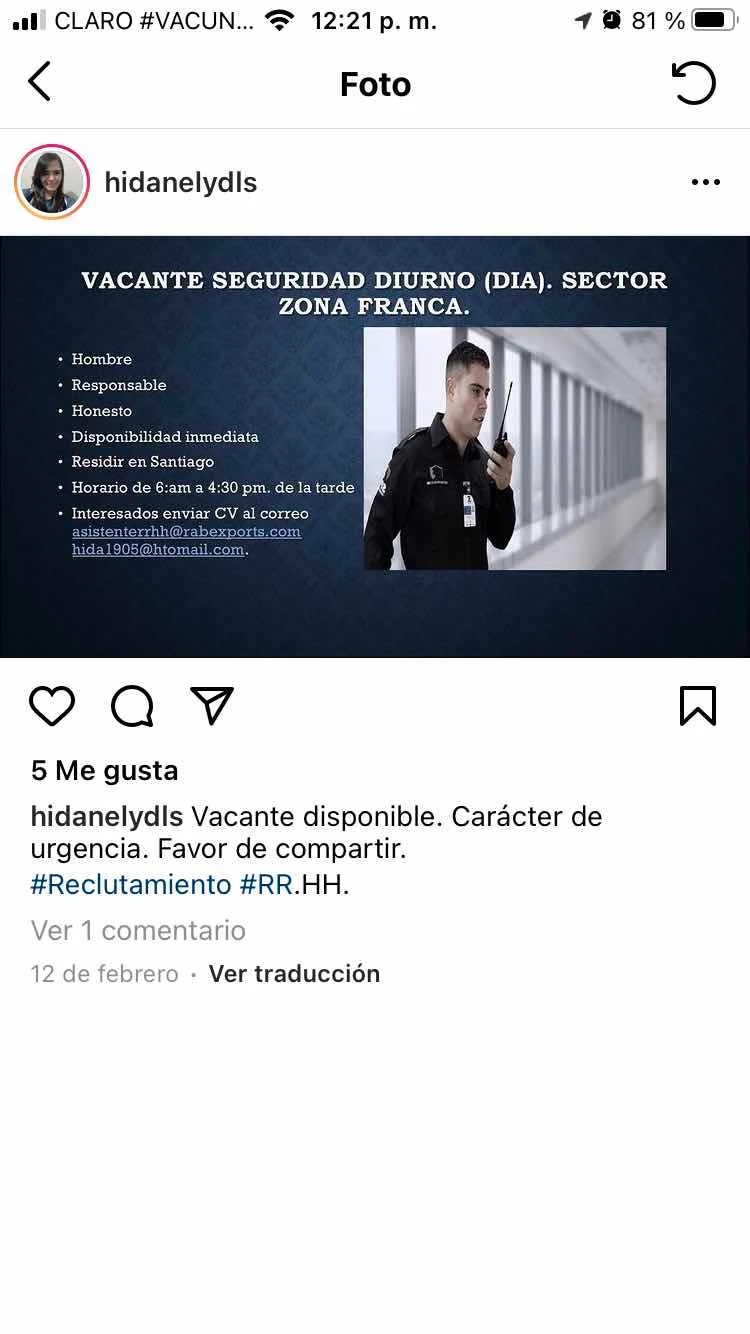Go back using the top-left arrow

tap(39, 83)
